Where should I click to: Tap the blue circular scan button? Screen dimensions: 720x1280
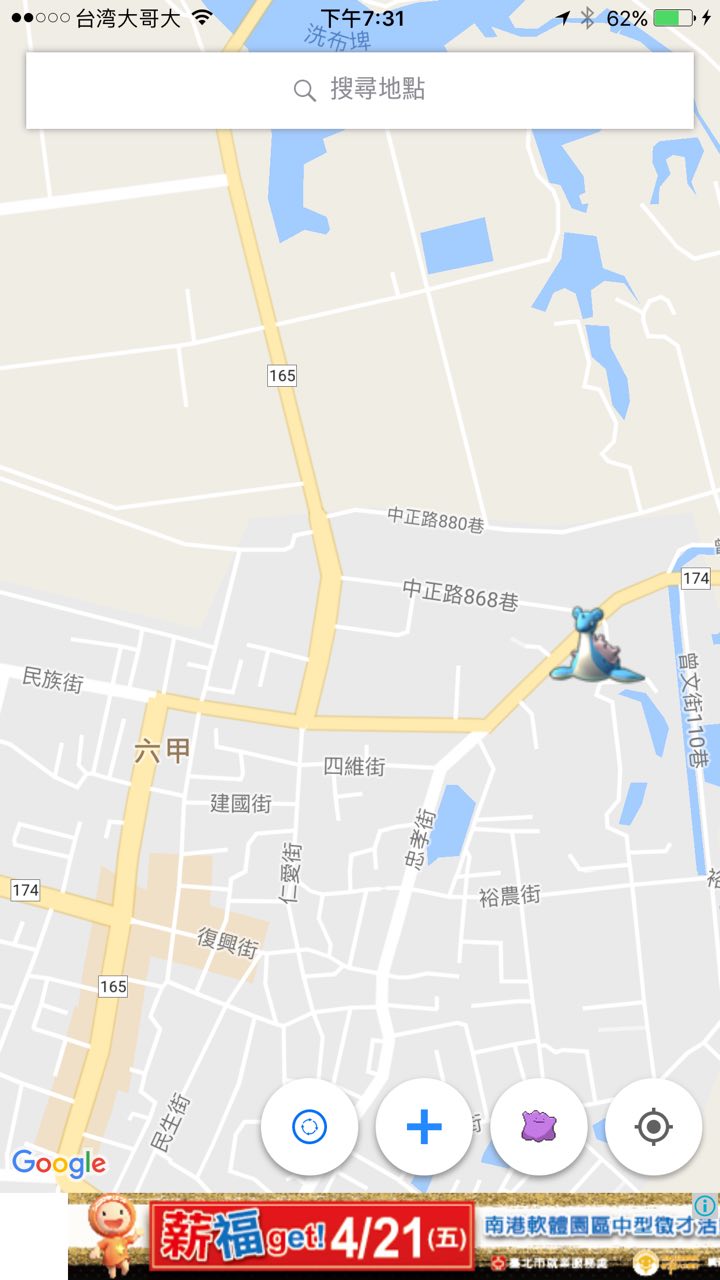[309, 1127]
